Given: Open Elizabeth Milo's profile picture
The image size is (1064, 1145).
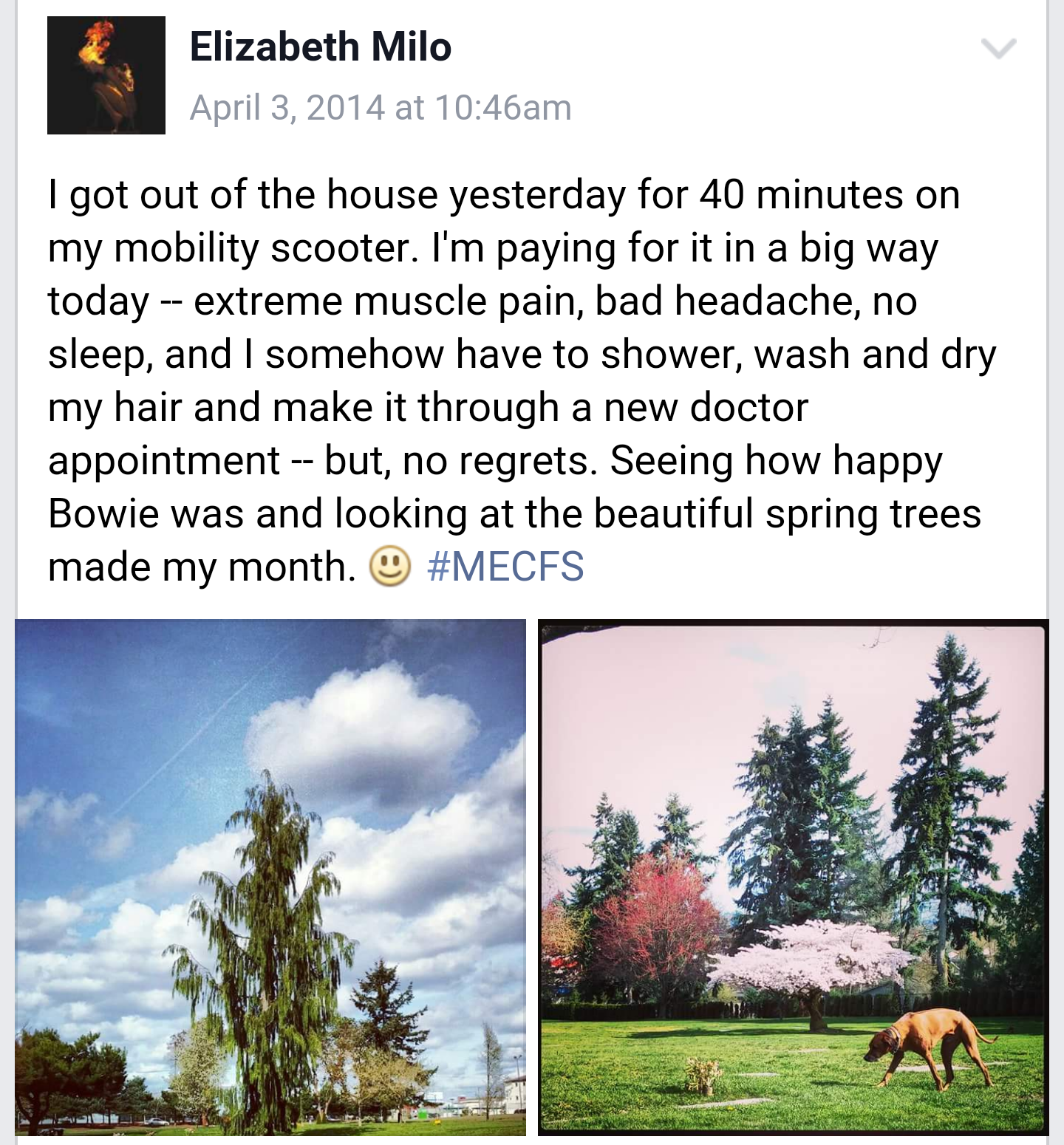Looking at the screenshot, I should [106, 75].
